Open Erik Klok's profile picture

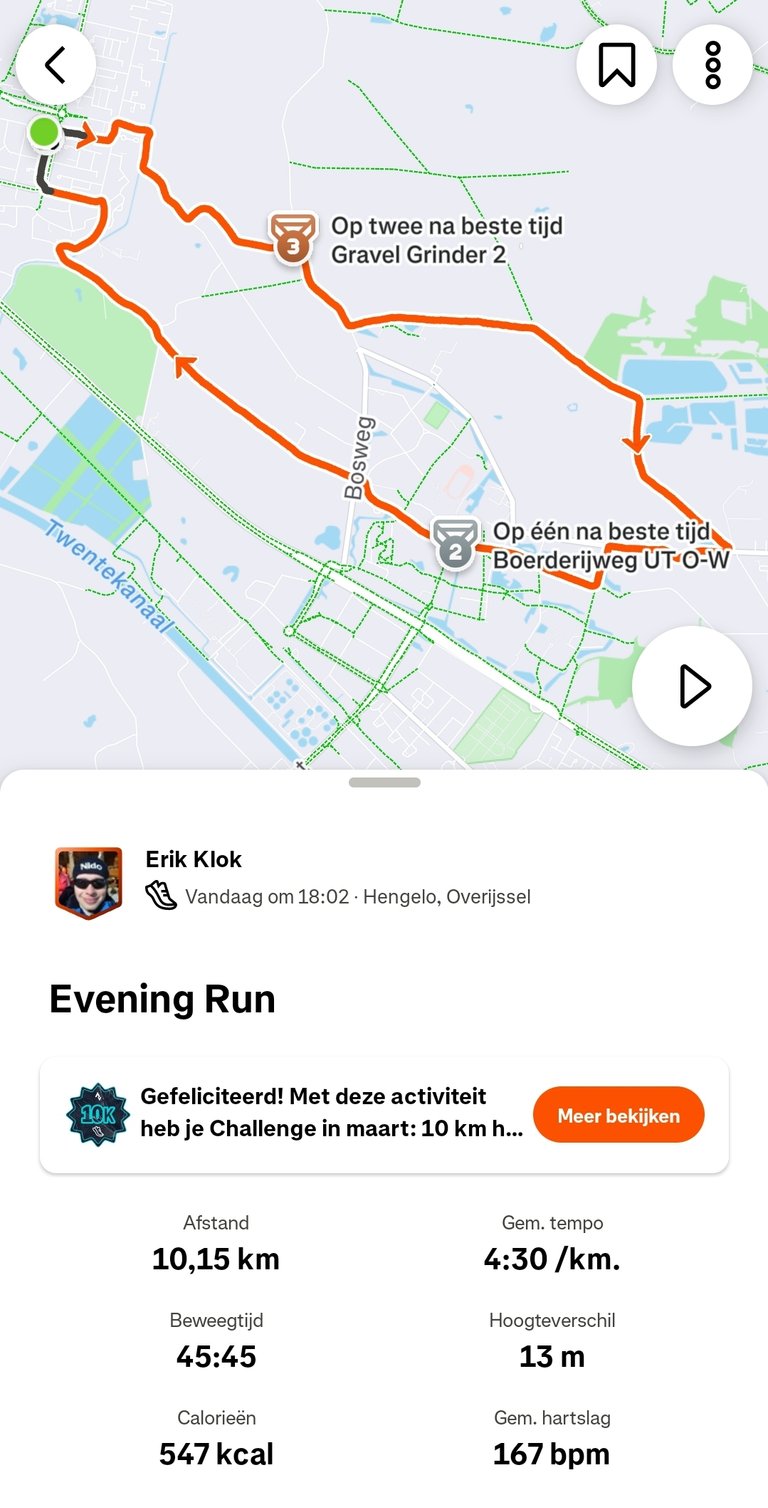pos(88,882)
